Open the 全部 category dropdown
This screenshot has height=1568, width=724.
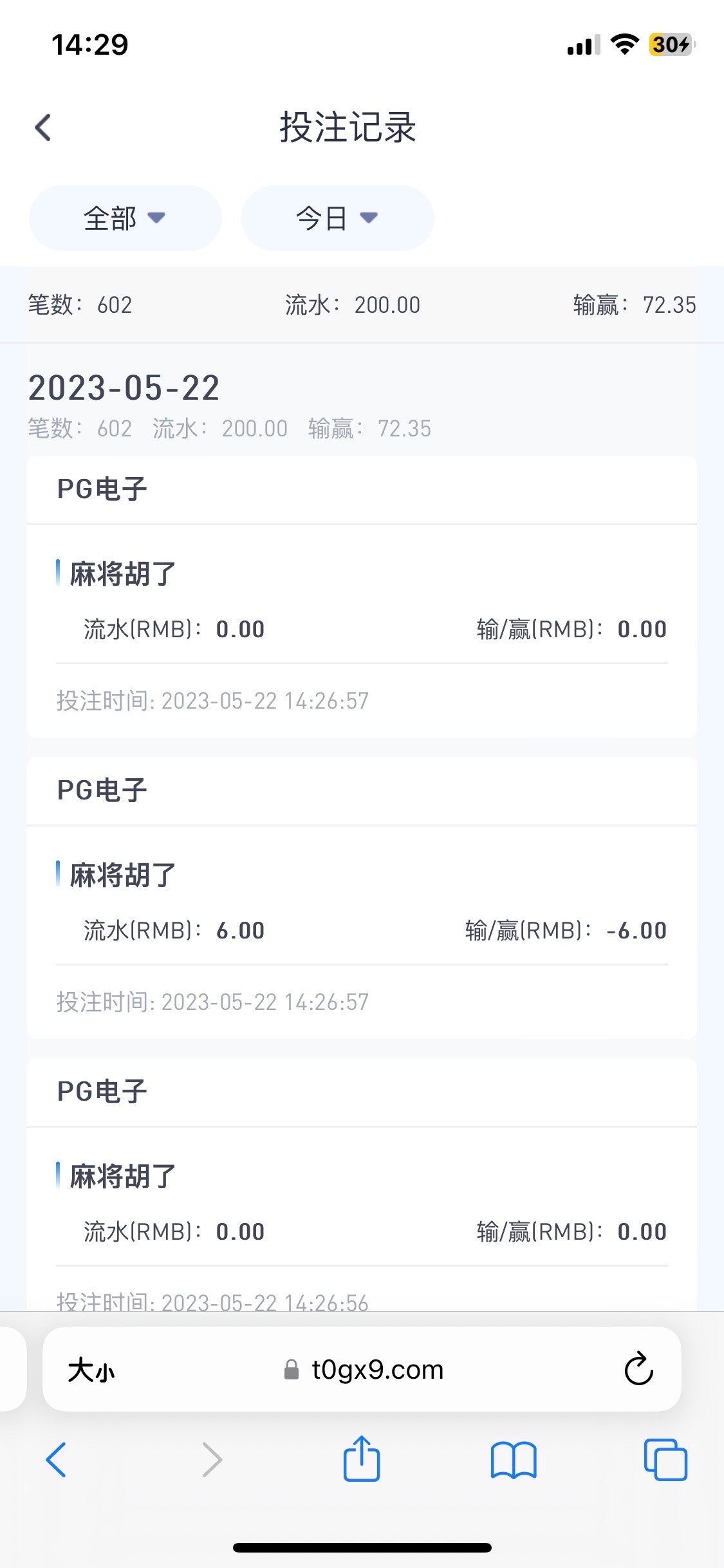click(125, 218)
